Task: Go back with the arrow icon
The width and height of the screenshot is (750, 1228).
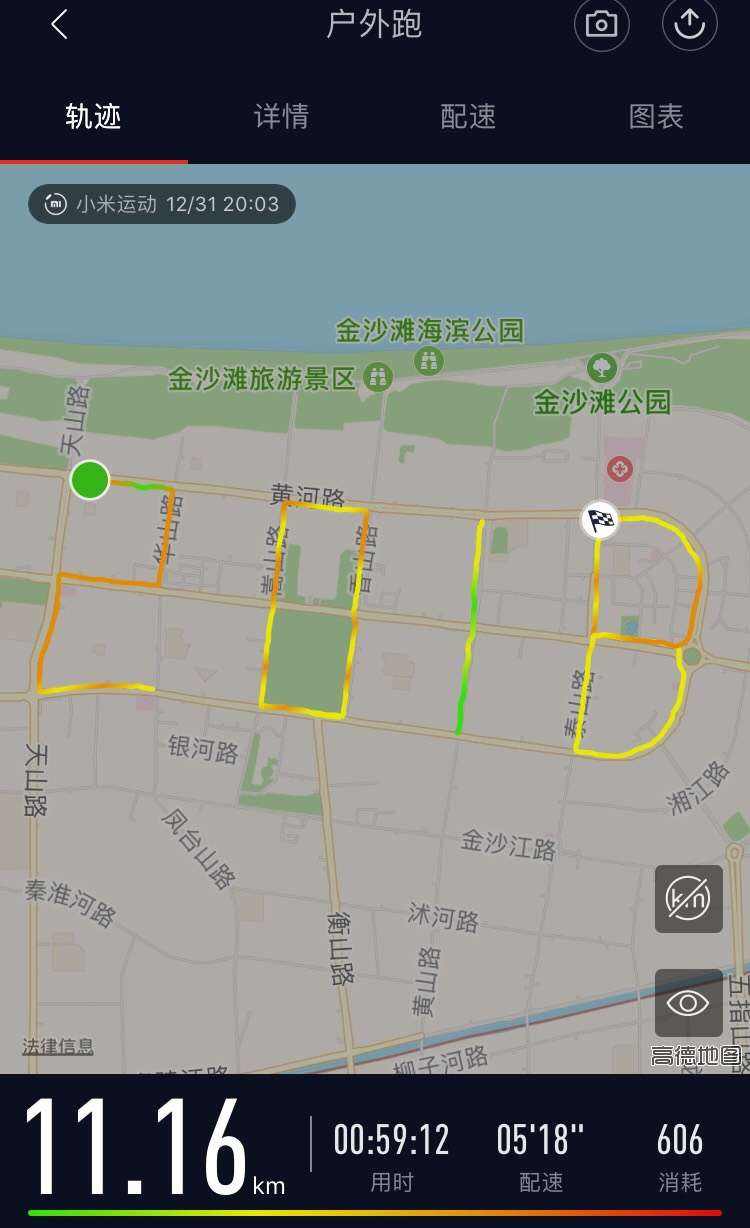Action: click(x=59, y=24)
